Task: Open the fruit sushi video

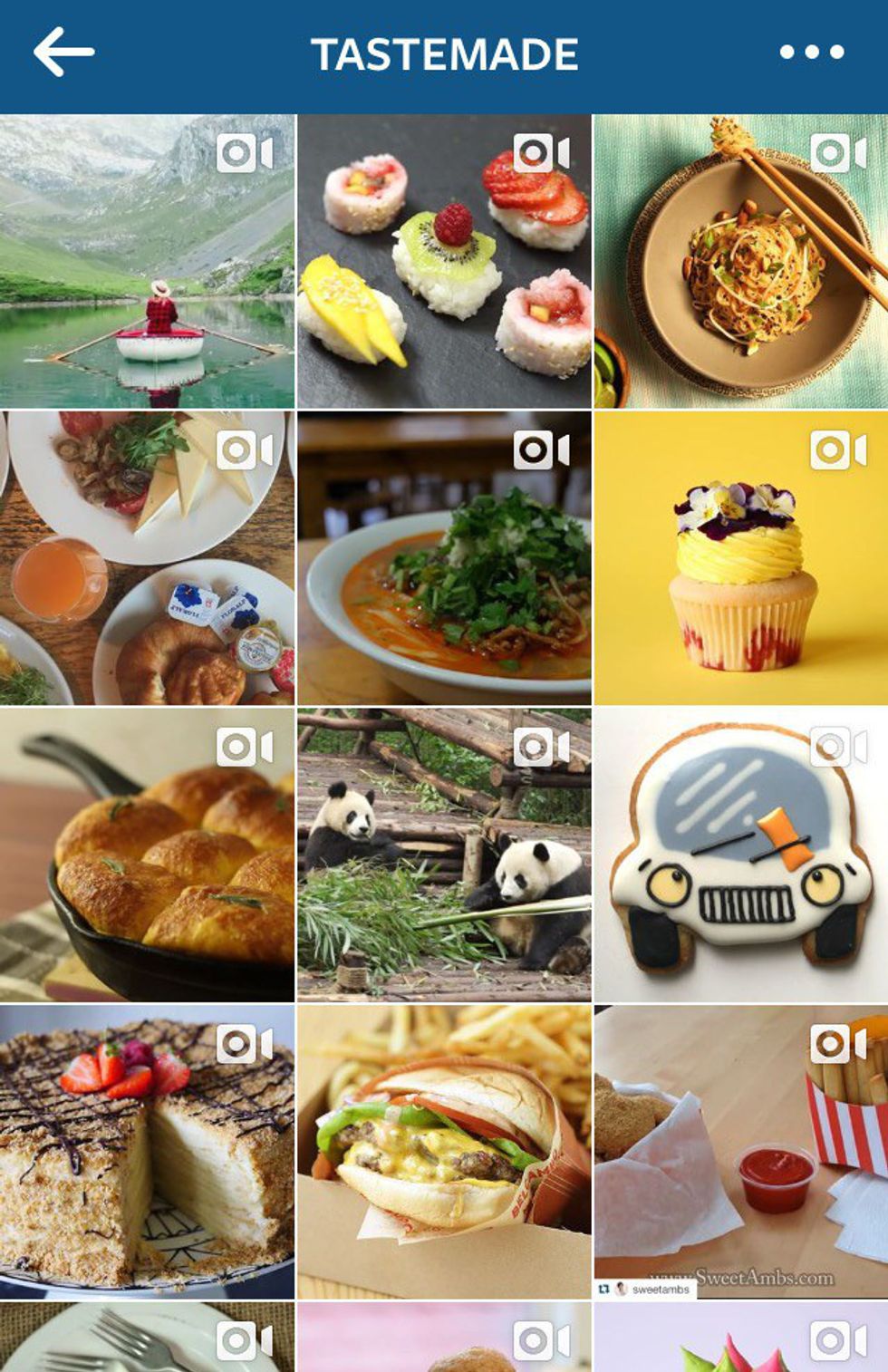Action: pos(444,261)
